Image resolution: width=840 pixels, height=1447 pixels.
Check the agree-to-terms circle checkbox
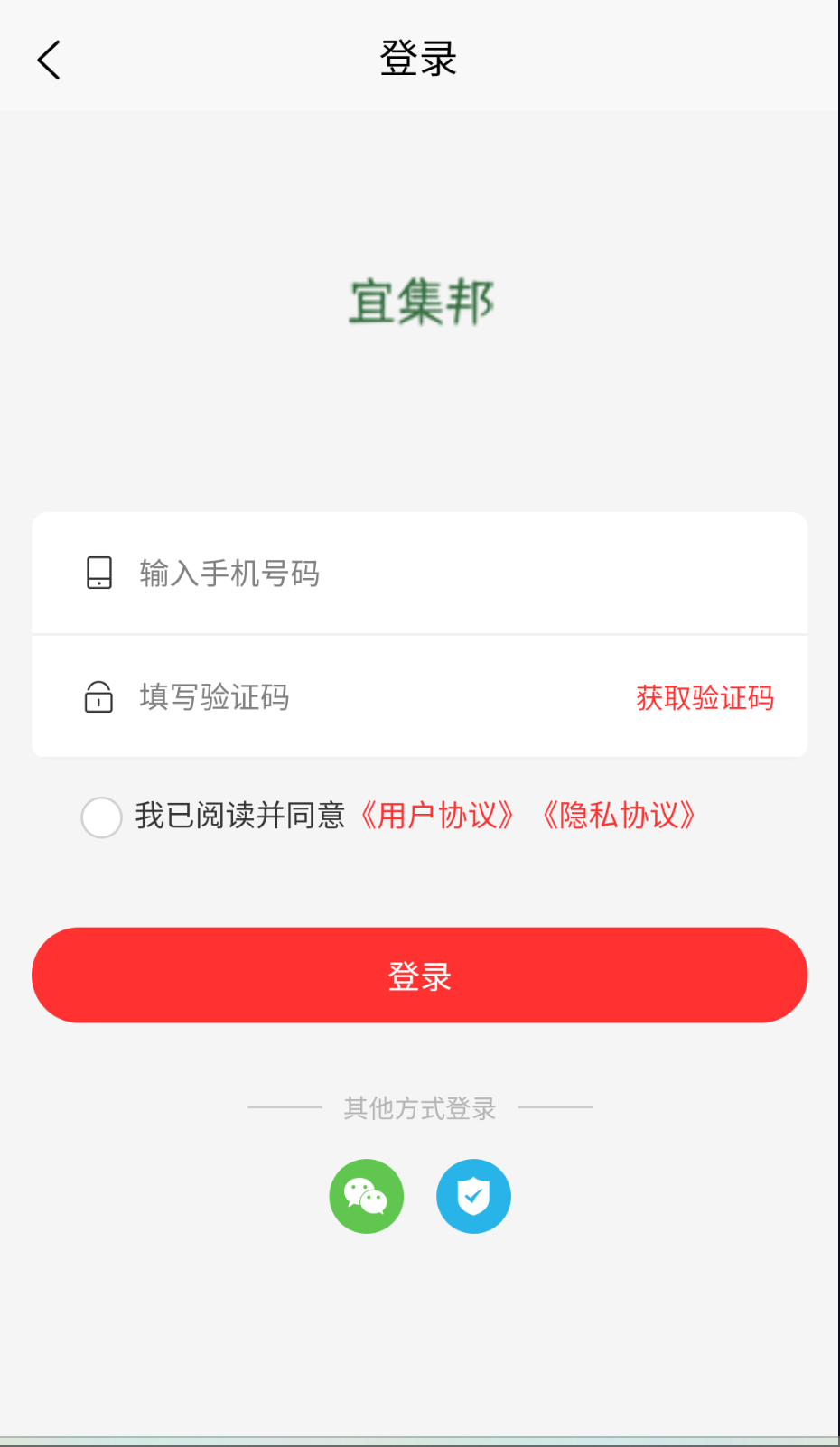[x=101, y=817]
